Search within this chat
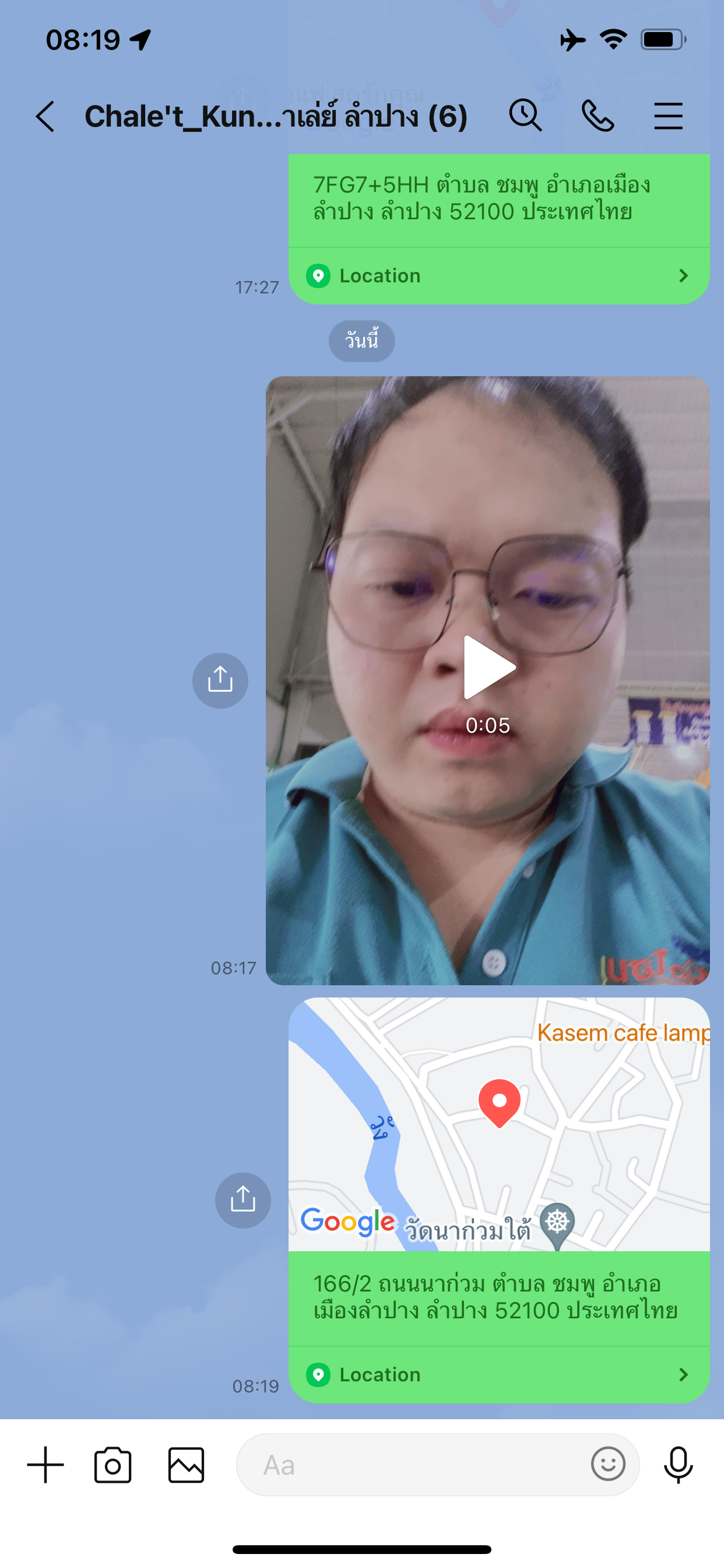The height and width of the screenshot is (1568, 724). click(x=525, y=115)
